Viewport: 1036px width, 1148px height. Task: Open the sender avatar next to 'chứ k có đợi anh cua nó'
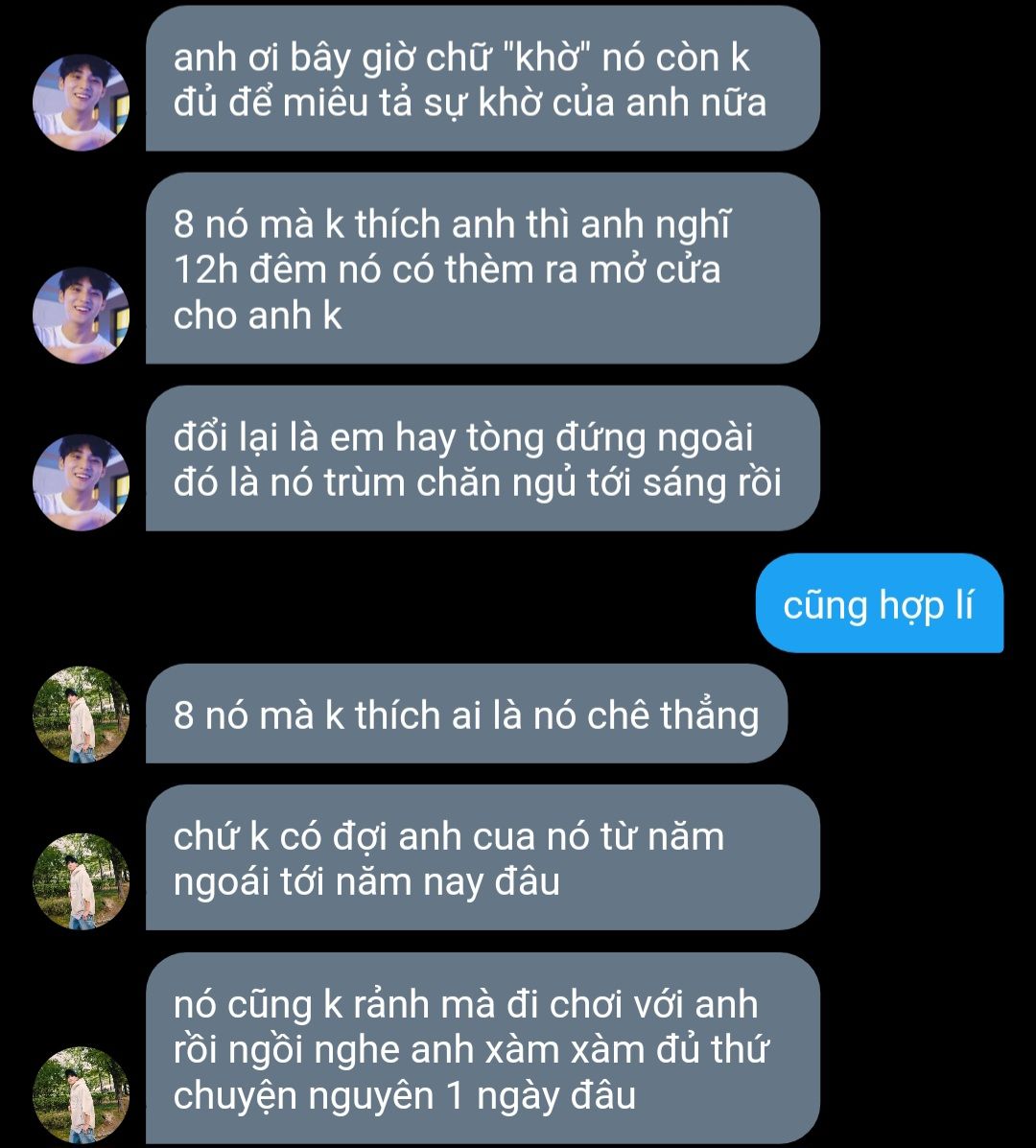click(x=82, y=881)
